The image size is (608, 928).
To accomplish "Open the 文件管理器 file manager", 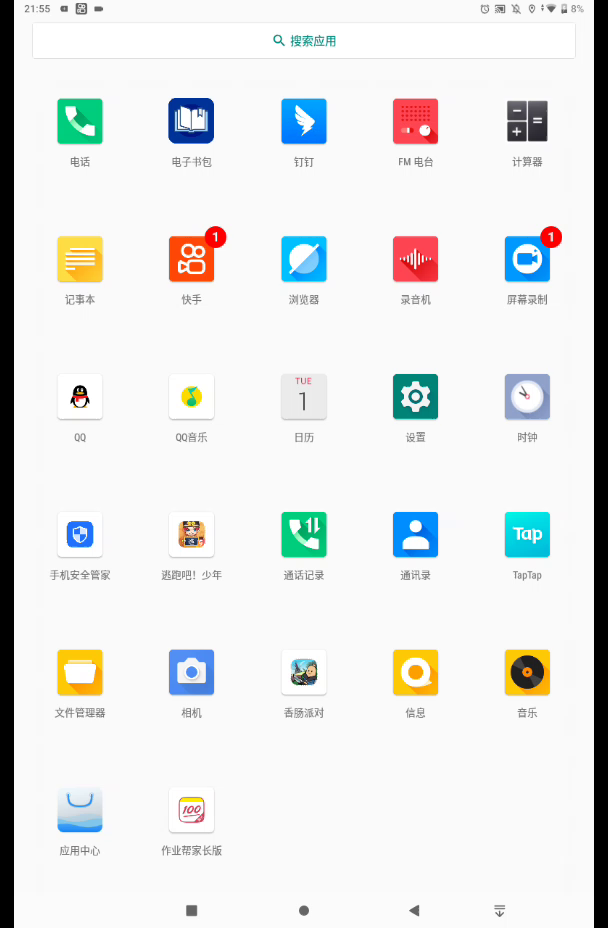I will (80, 673).
